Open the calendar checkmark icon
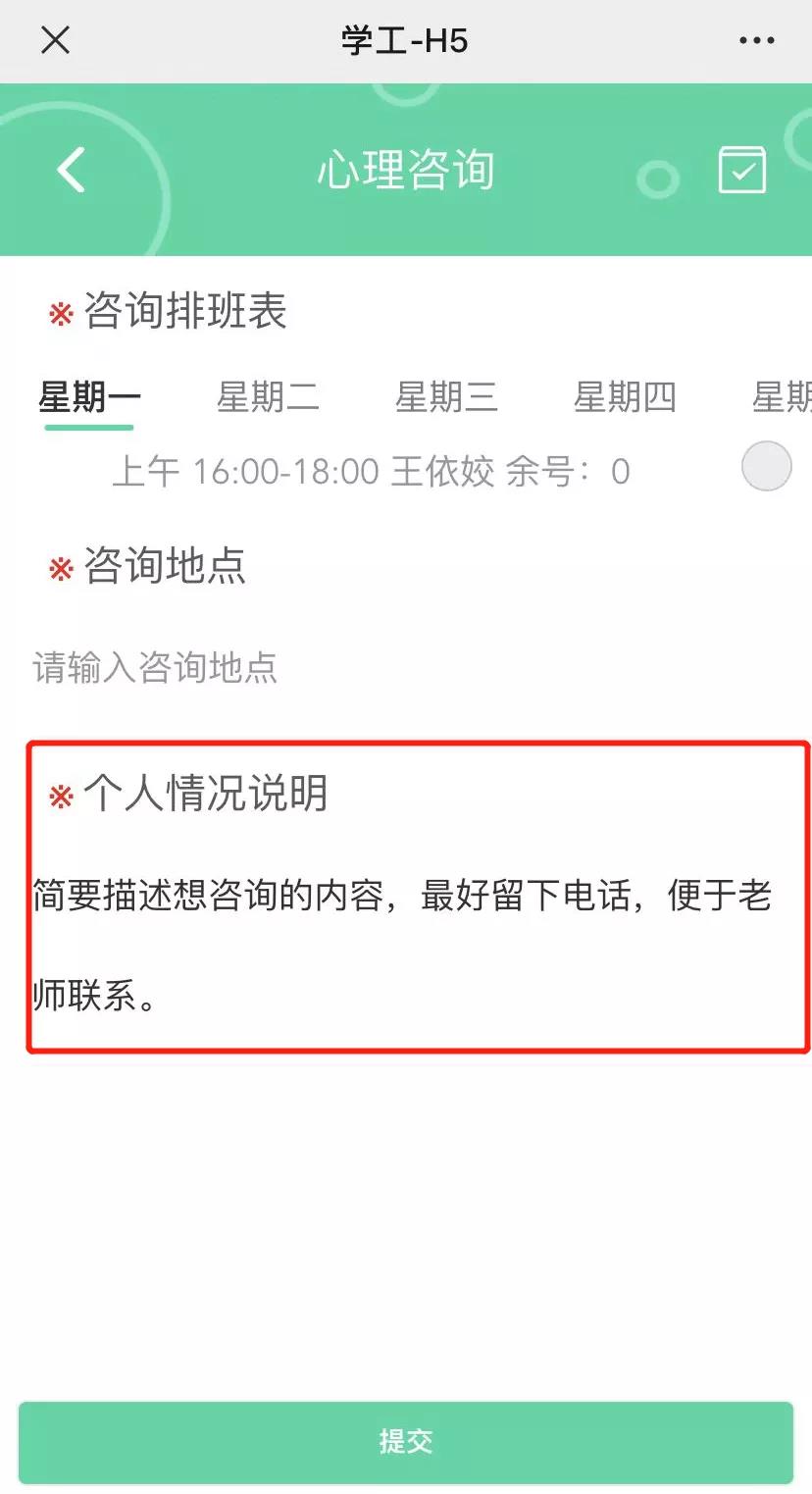This screenshot has width=812, height=1494. point(742,170)
